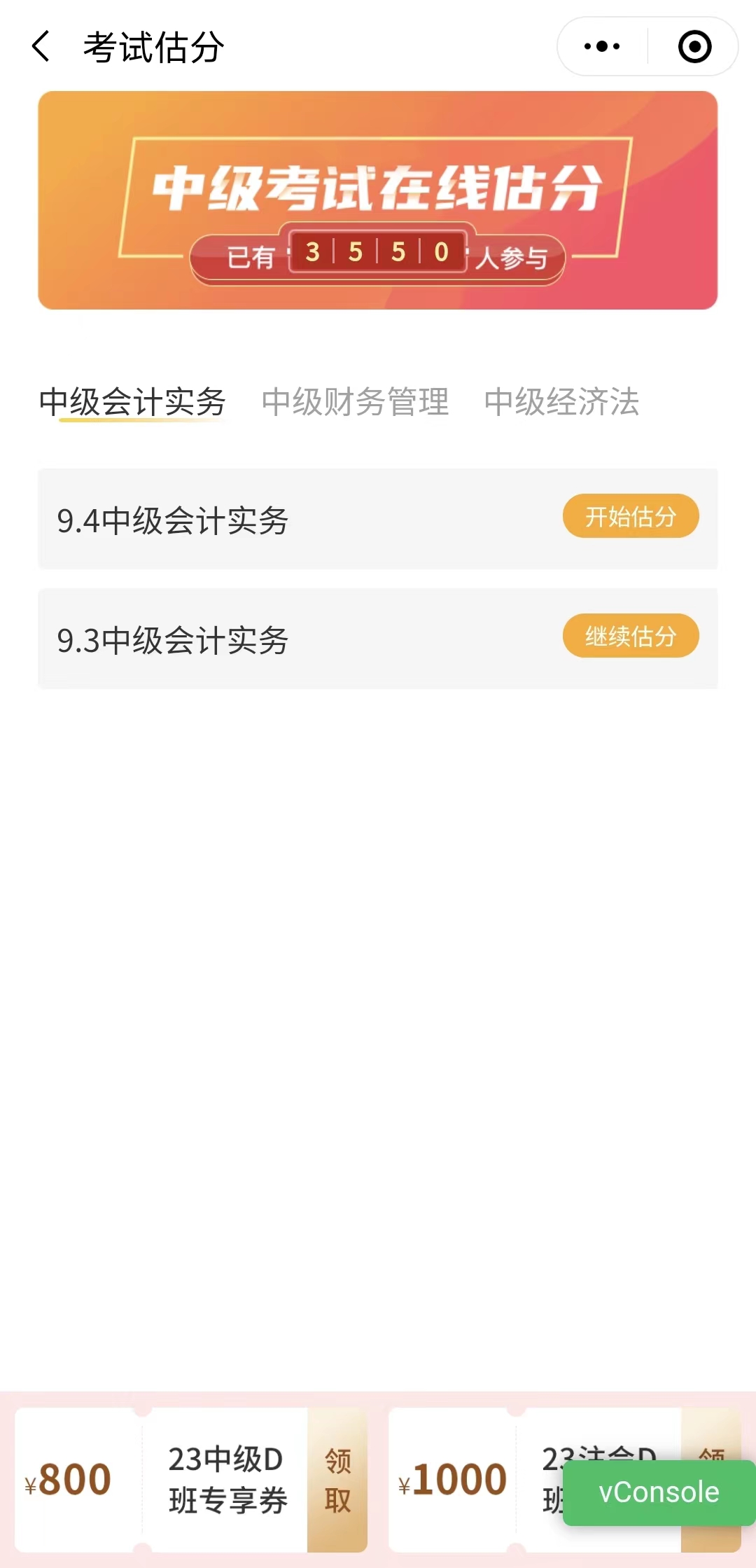The height and width of the screenshot is (1568, 756).
Task: Close the mini program with the circle icon
Action: tap(694, 47)
